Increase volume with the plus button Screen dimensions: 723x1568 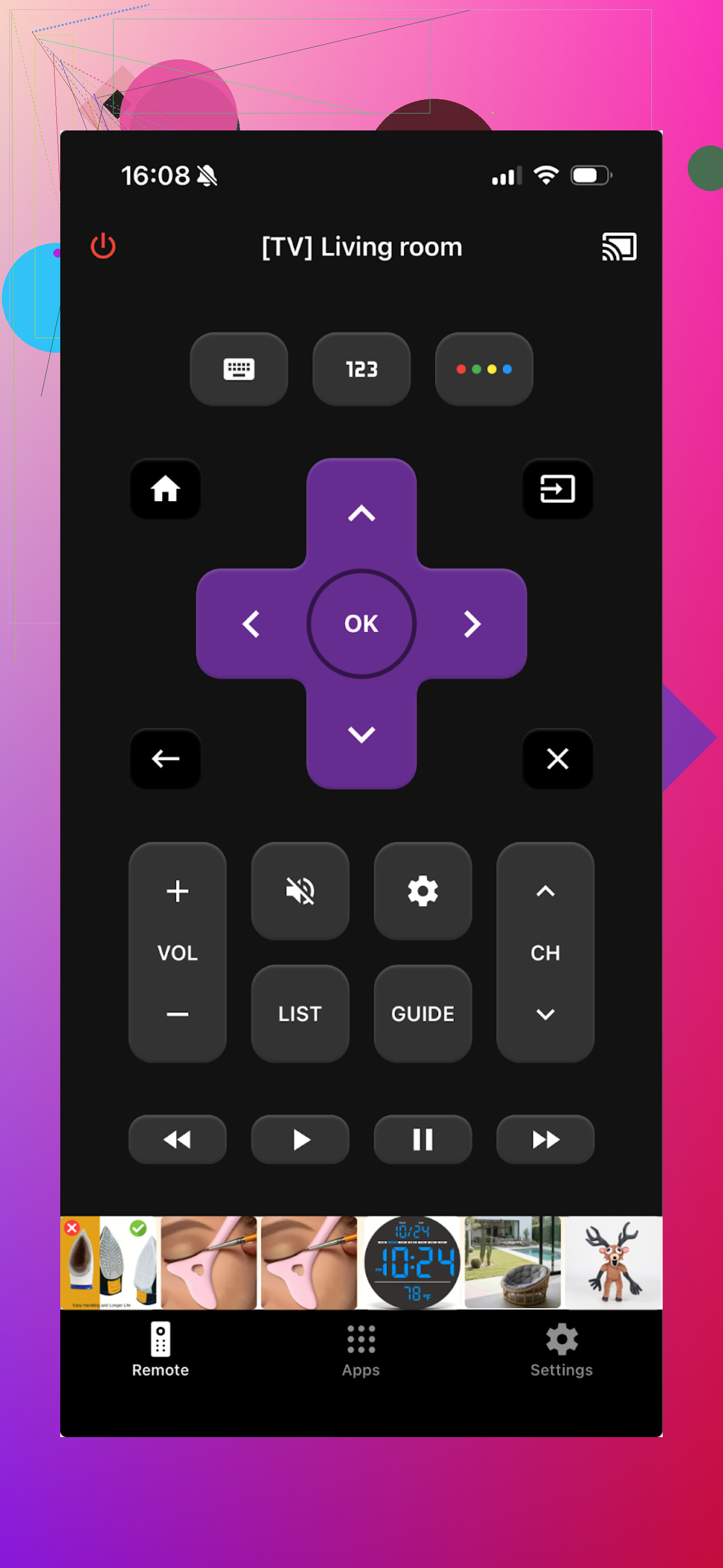[x=178, y=891]
